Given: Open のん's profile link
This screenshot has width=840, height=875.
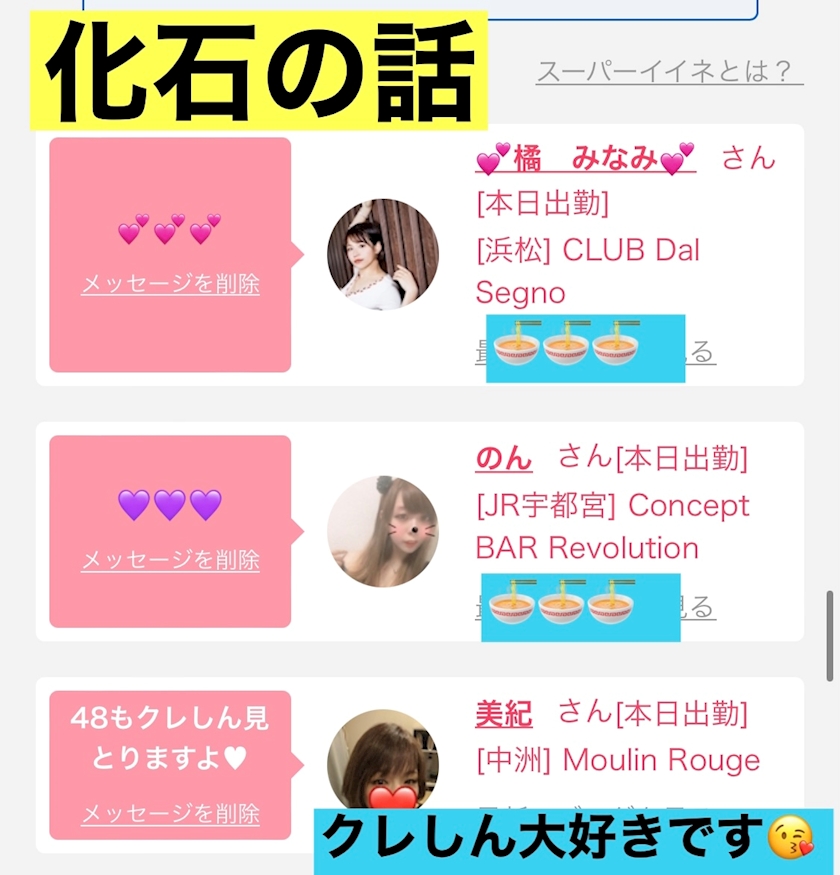Looking at the screenshot, I should pyautogui.click(x=503, y=458).
